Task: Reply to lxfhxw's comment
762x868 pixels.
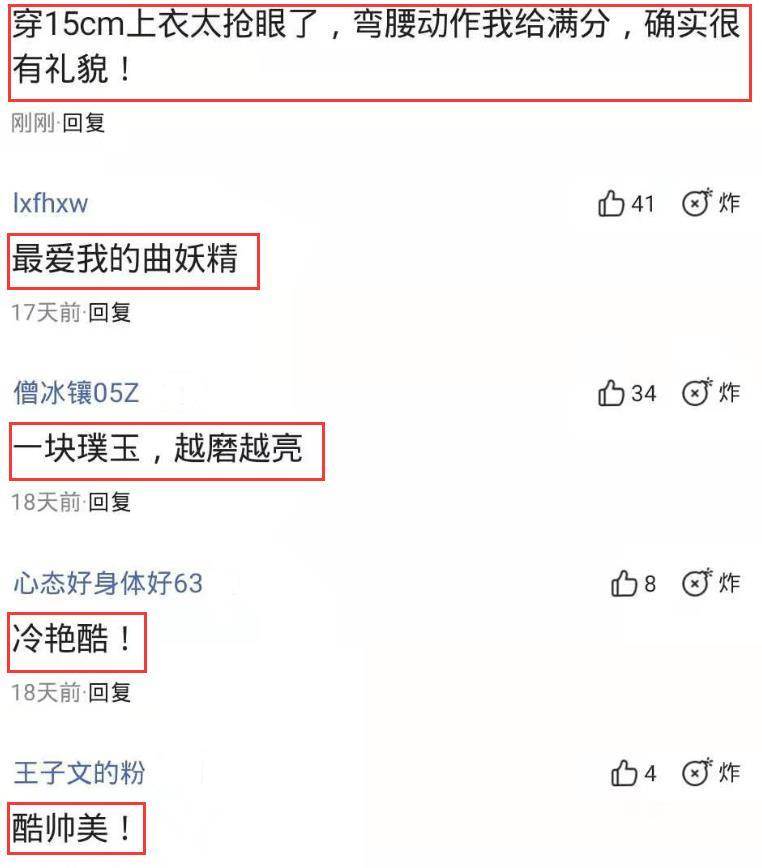Action: (110, 313)
